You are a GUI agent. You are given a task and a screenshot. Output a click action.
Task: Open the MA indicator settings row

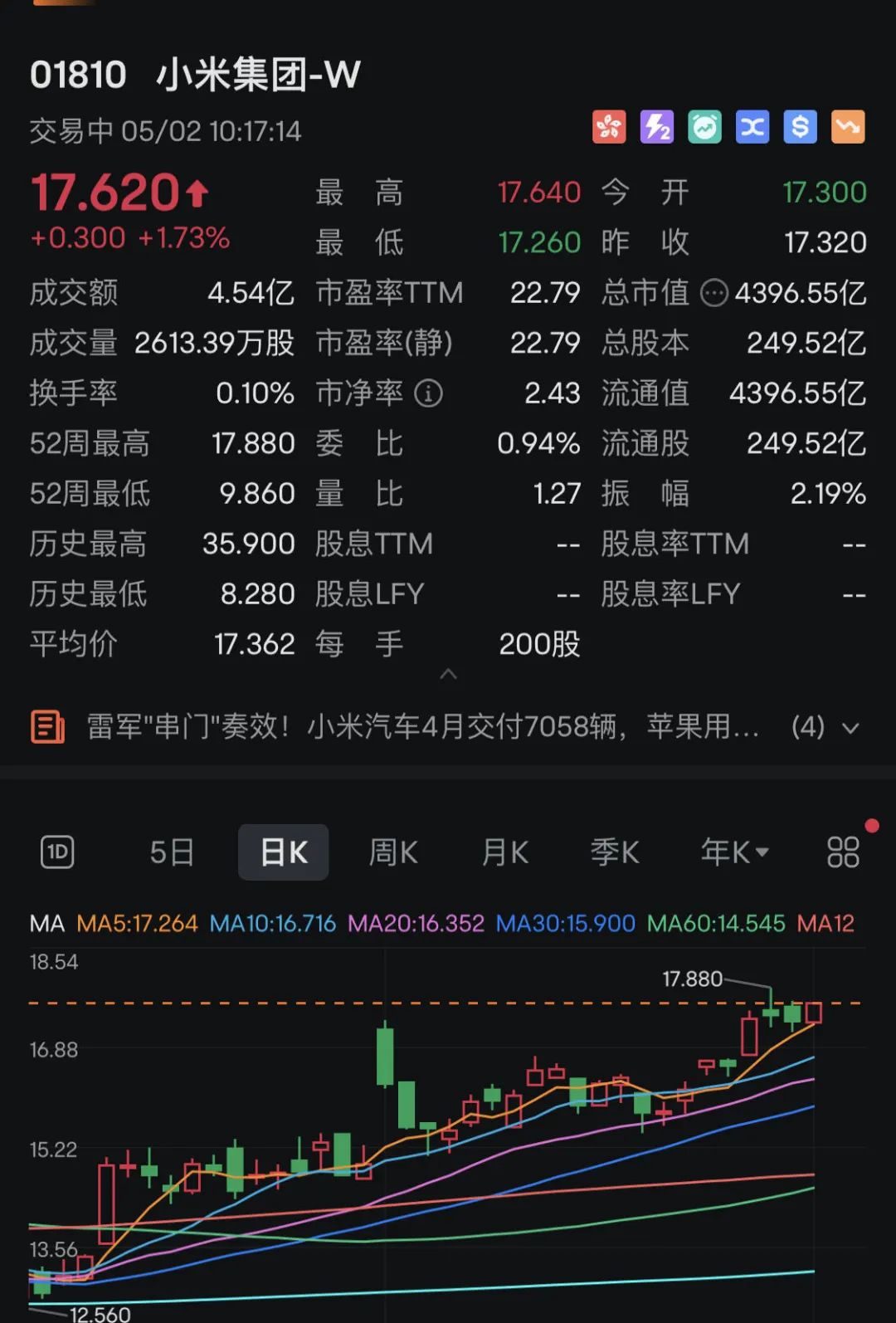pos(441,923)
